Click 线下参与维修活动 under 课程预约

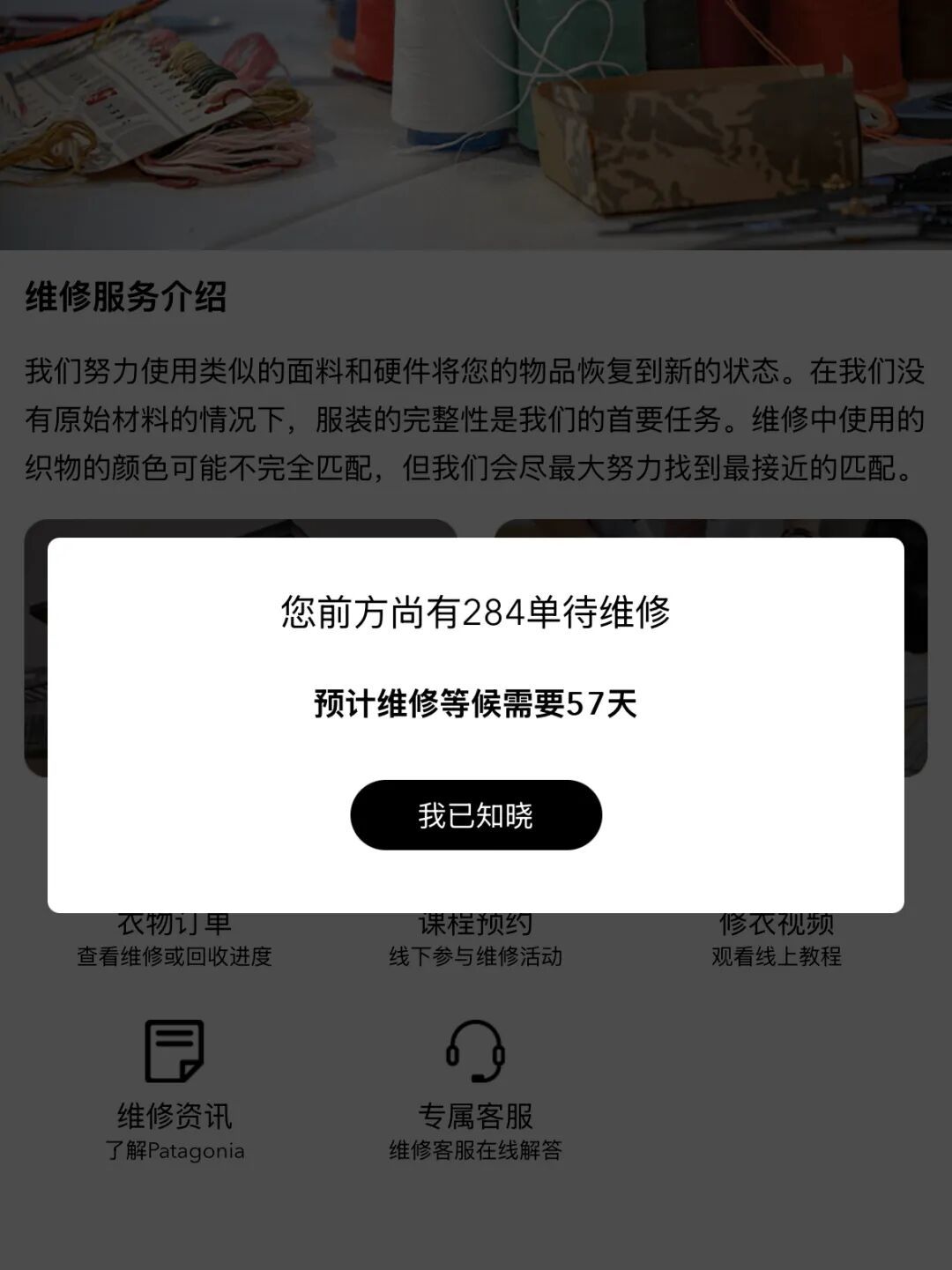click(477, 958)
